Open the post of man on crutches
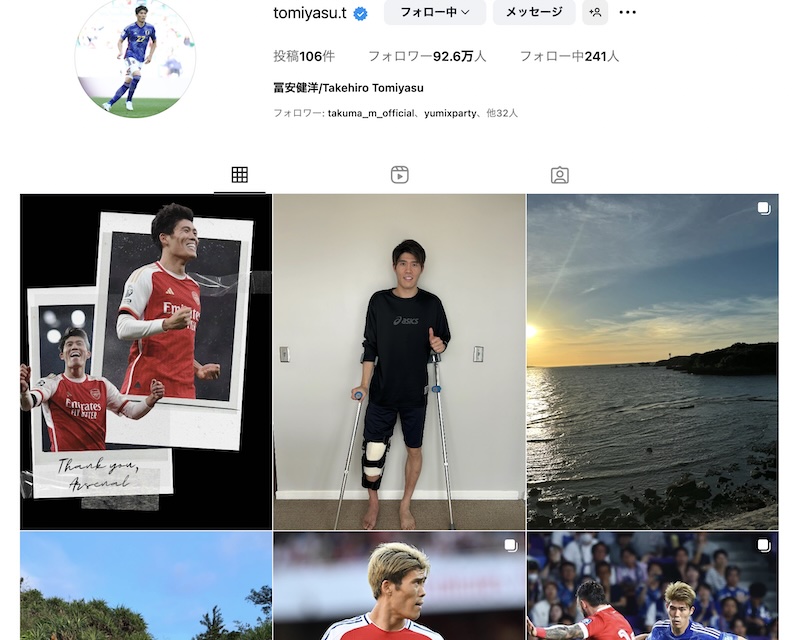Viewport: 800px width, 640px height. [399, 361]
